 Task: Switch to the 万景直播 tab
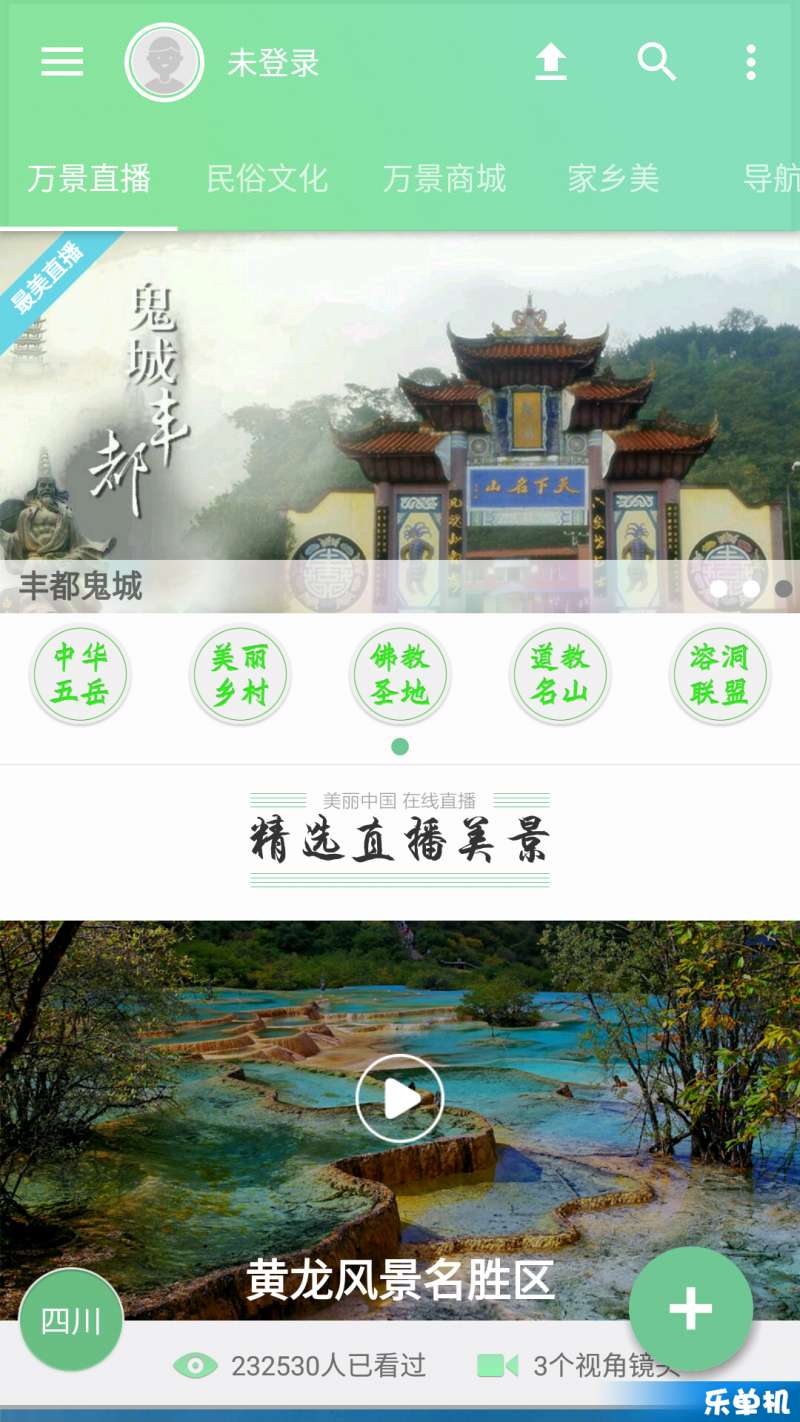click(x=89, y=179)
